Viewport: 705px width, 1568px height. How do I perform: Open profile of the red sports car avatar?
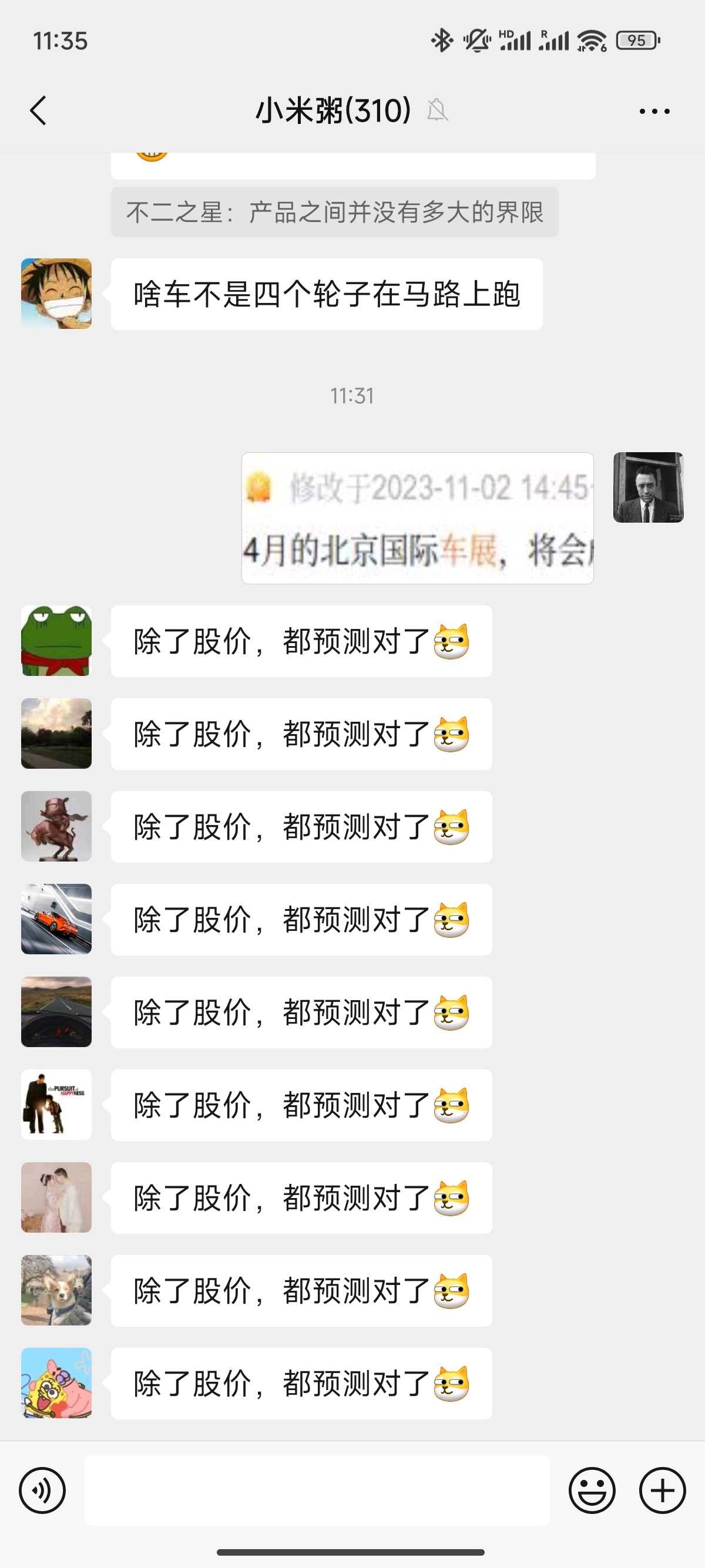[x=56, y=918]
